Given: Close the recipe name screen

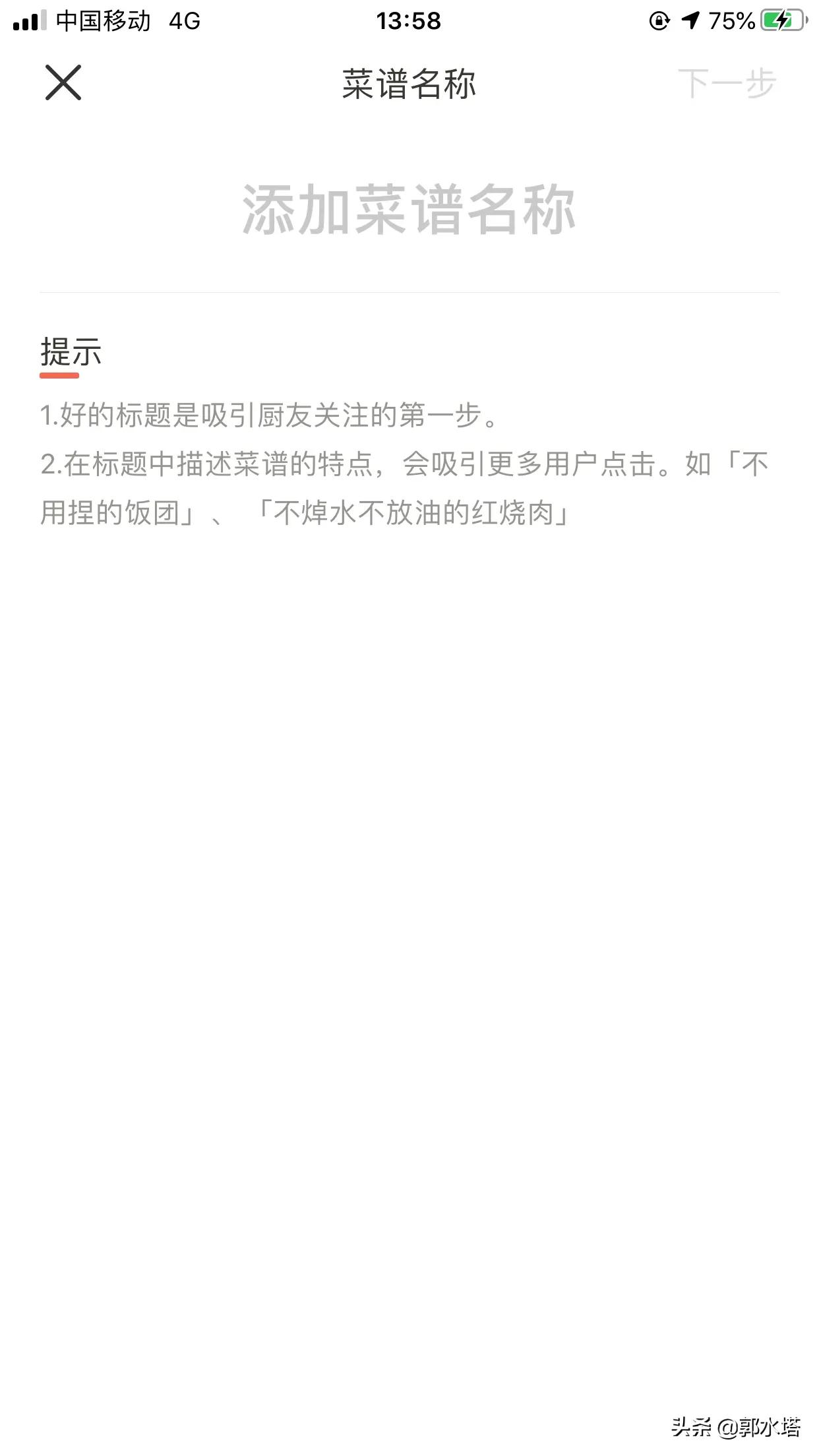Looking at the screenshot, I should pos(63,83).
